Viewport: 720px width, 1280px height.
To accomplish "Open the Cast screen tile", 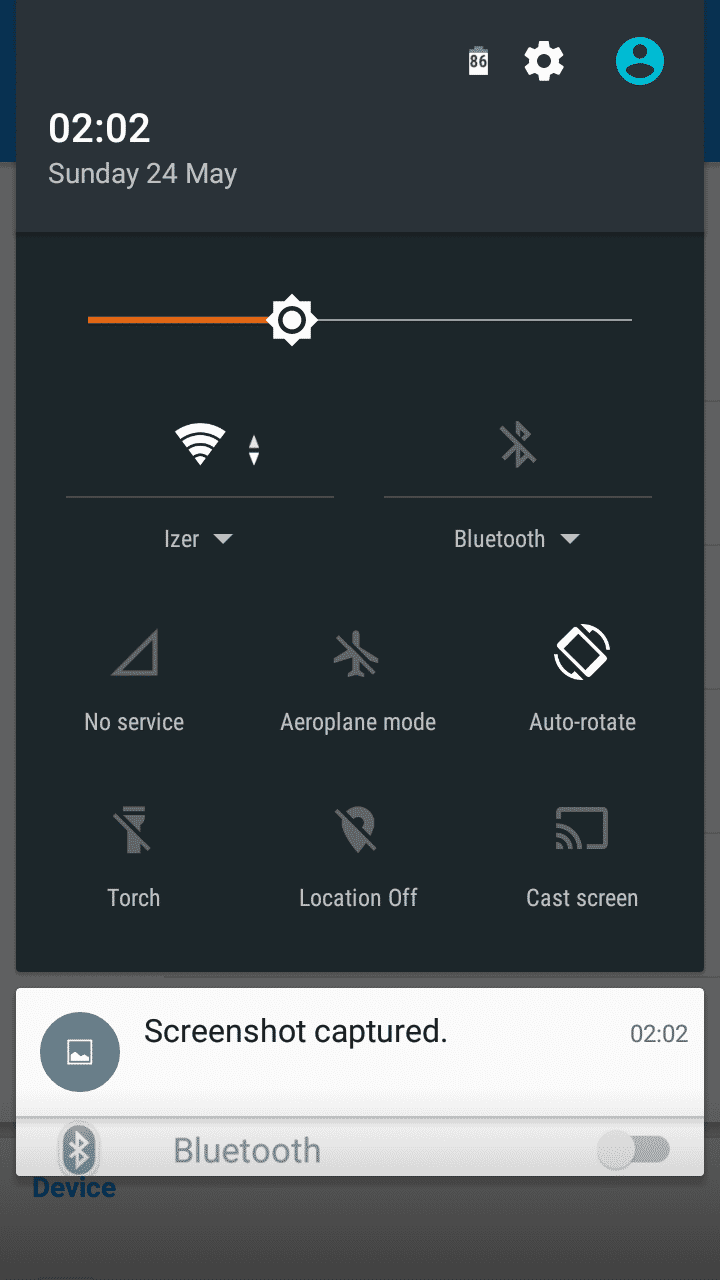I will click(582, 856).
